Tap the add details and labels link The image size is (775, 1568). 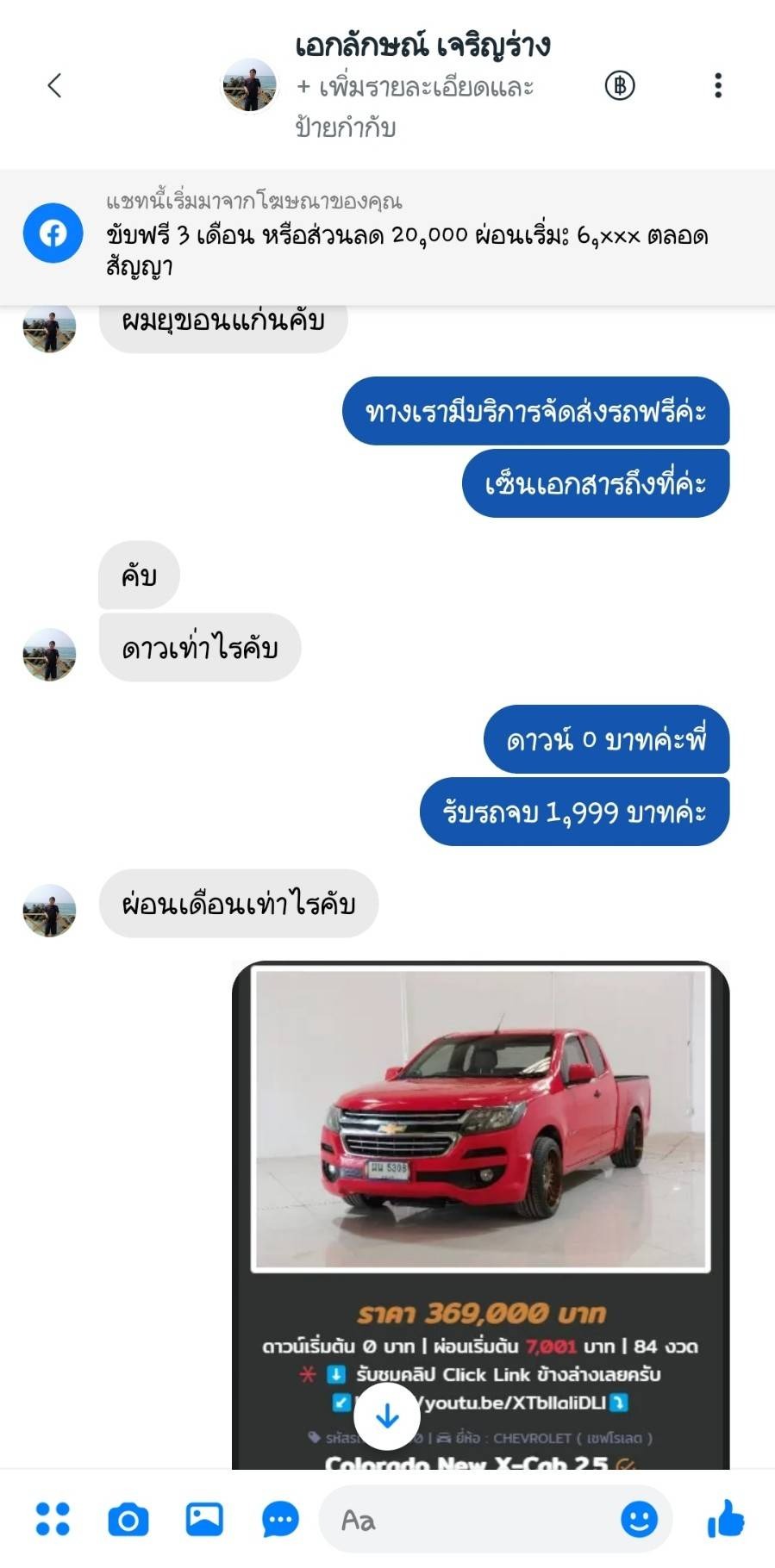point(414,107)
